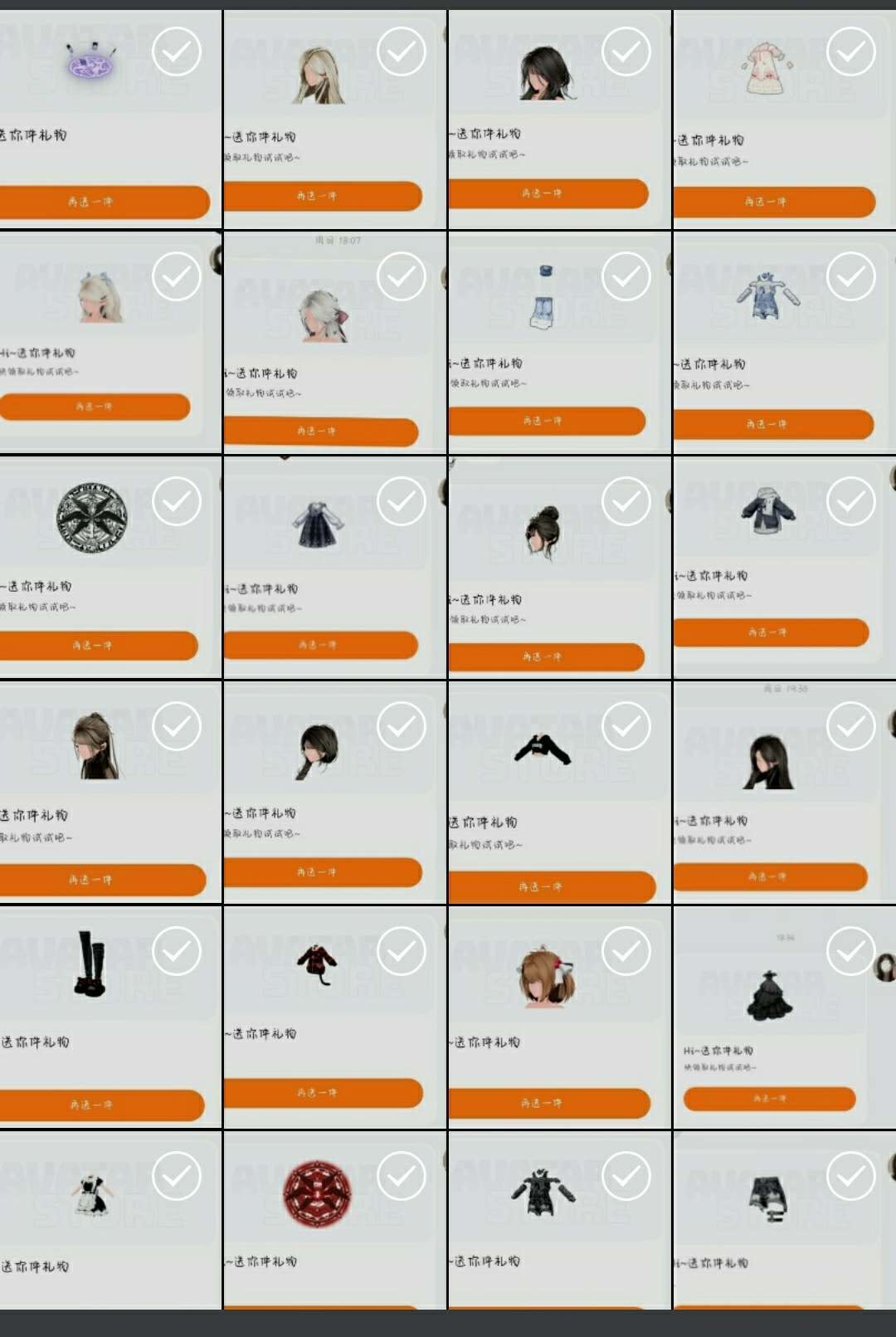Toggle selection of the black boots image
Viewport: 896px width, 1337px height.
click(177, 951)
